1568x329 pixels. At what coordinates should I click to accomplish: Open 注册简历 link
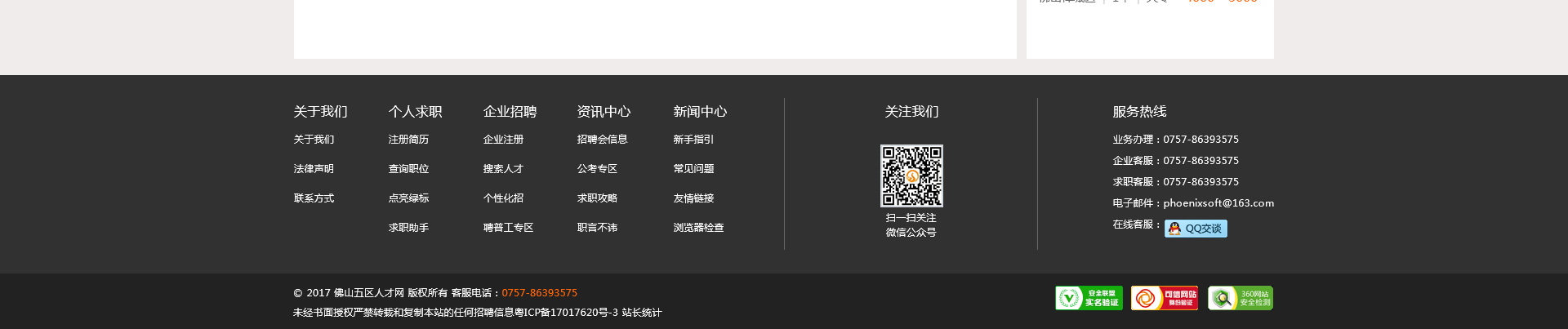coord(408,140)
